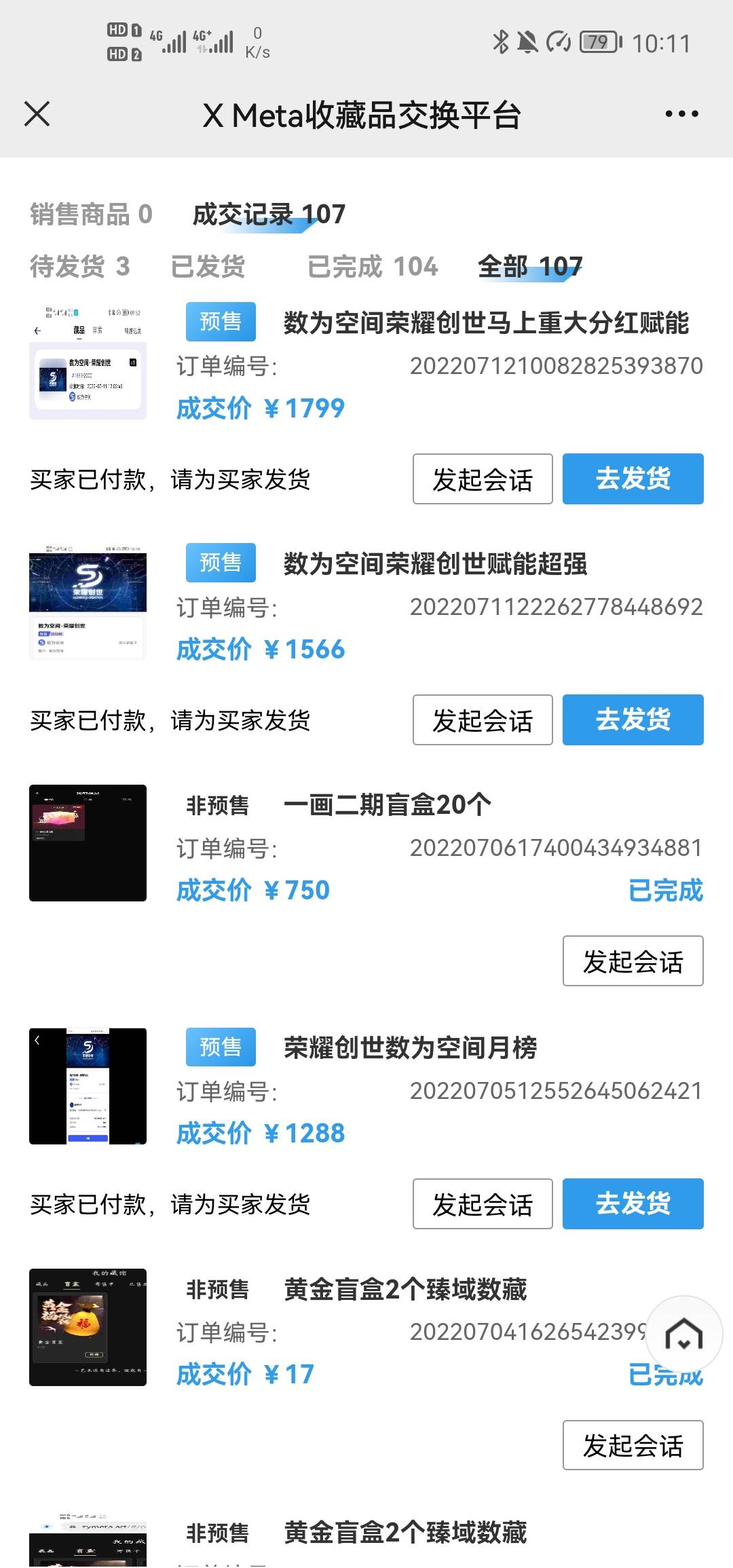Show 已发货 orders
Viewport: 733px width, 1568px height.
pos(208,267)
